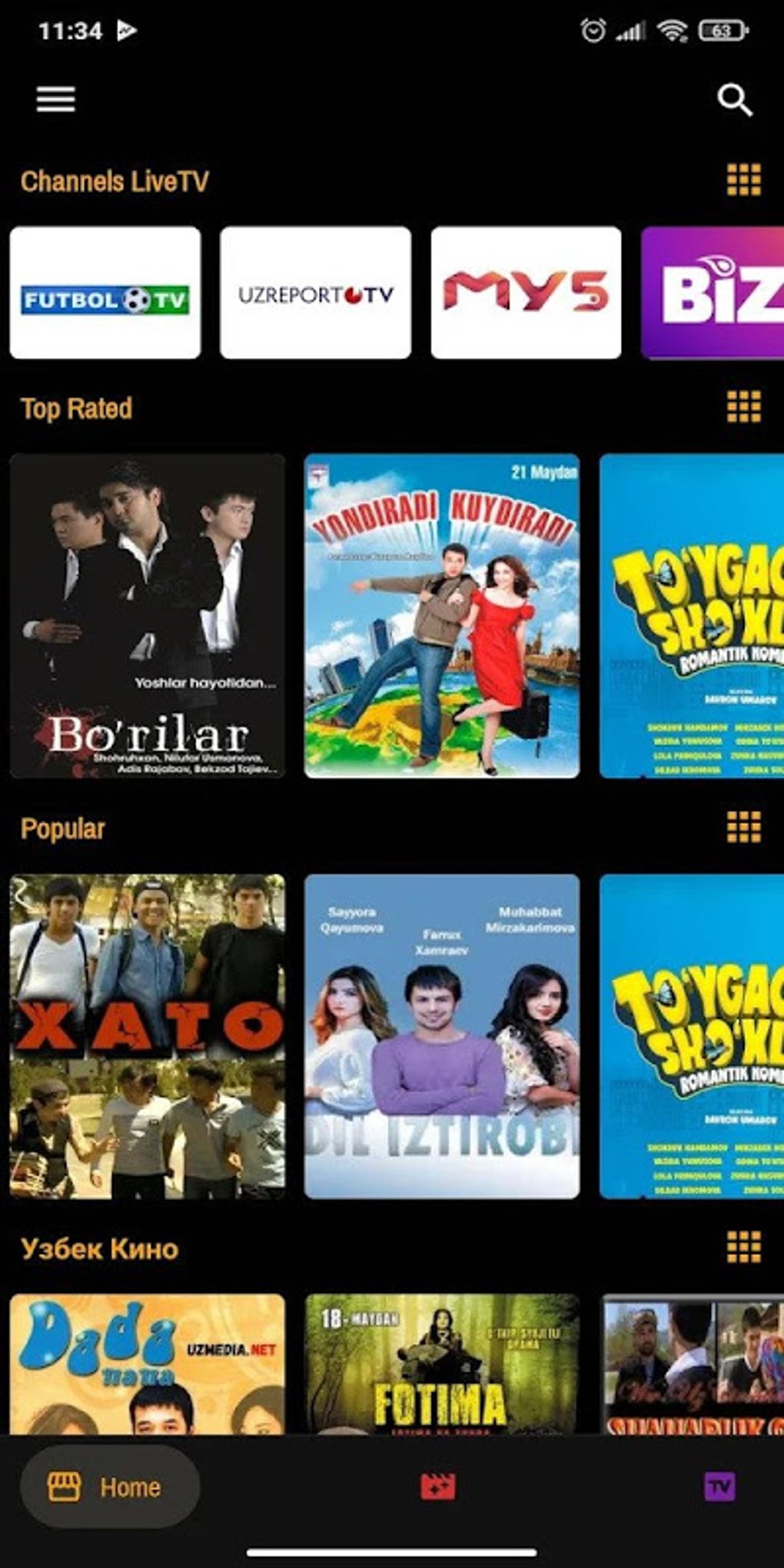Open Dada movie in Узбек Кино

point(148,1364)
